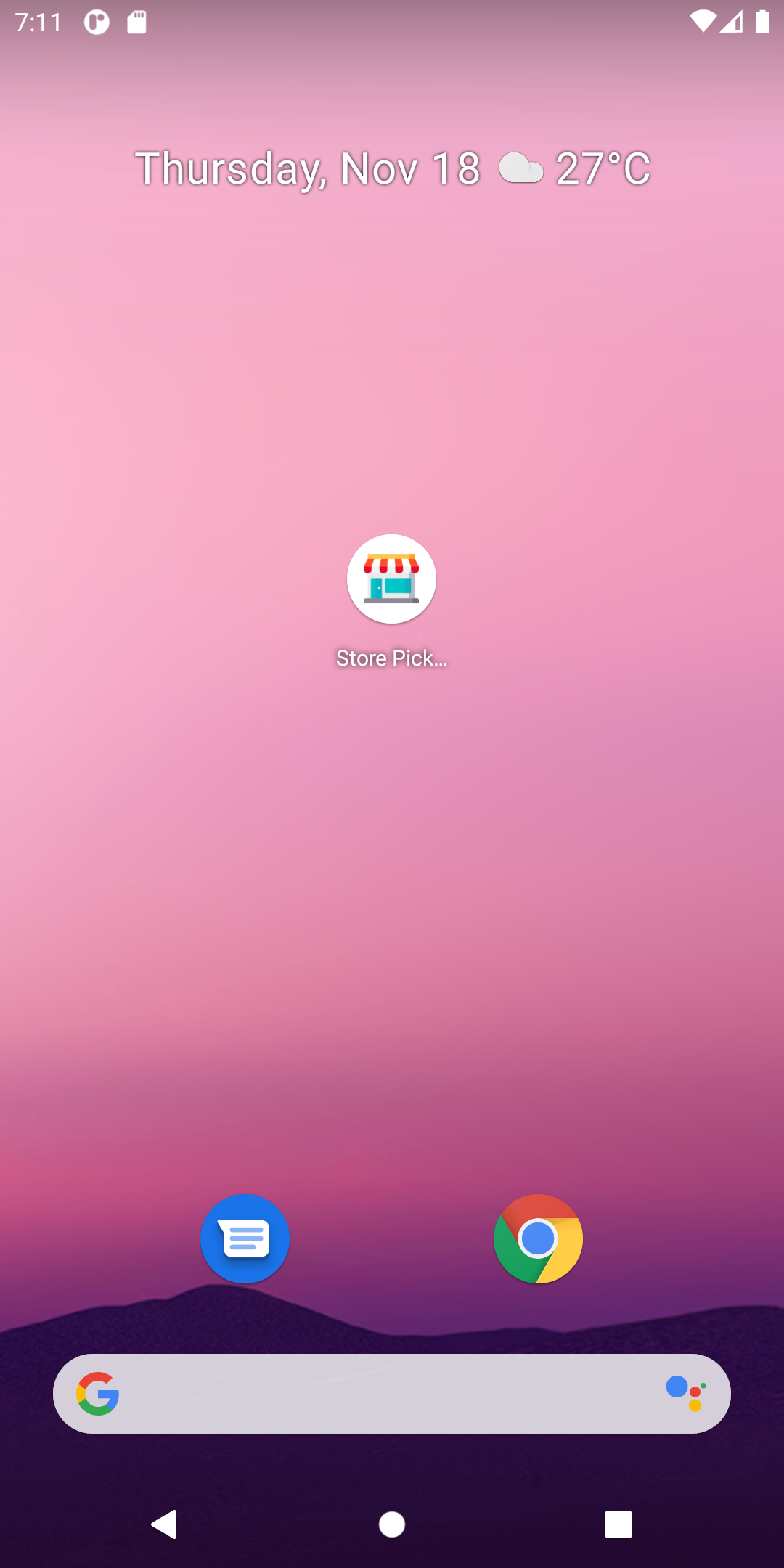This screenshot has width=784, height=1568.
Task: Tap the system back button
Action: pos(165,1524)
